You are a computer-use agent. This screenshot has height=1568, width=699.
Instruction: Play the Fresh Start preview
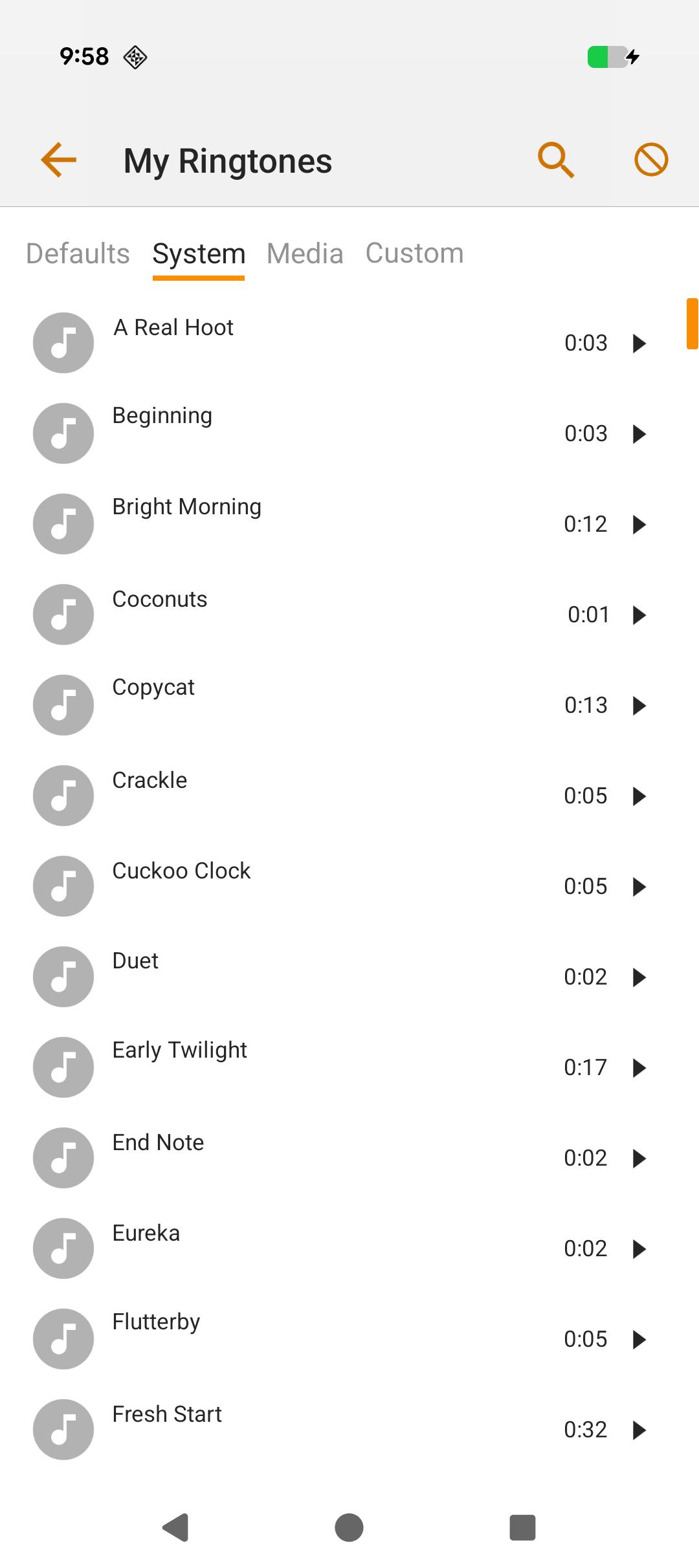coord(639,1430)
